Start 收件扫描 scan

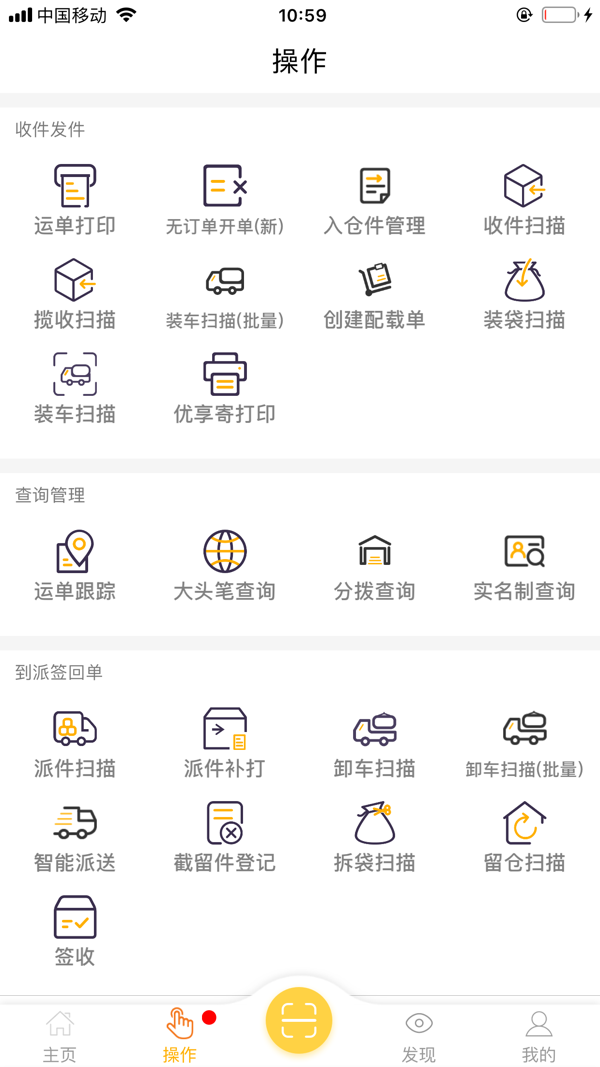524,200
